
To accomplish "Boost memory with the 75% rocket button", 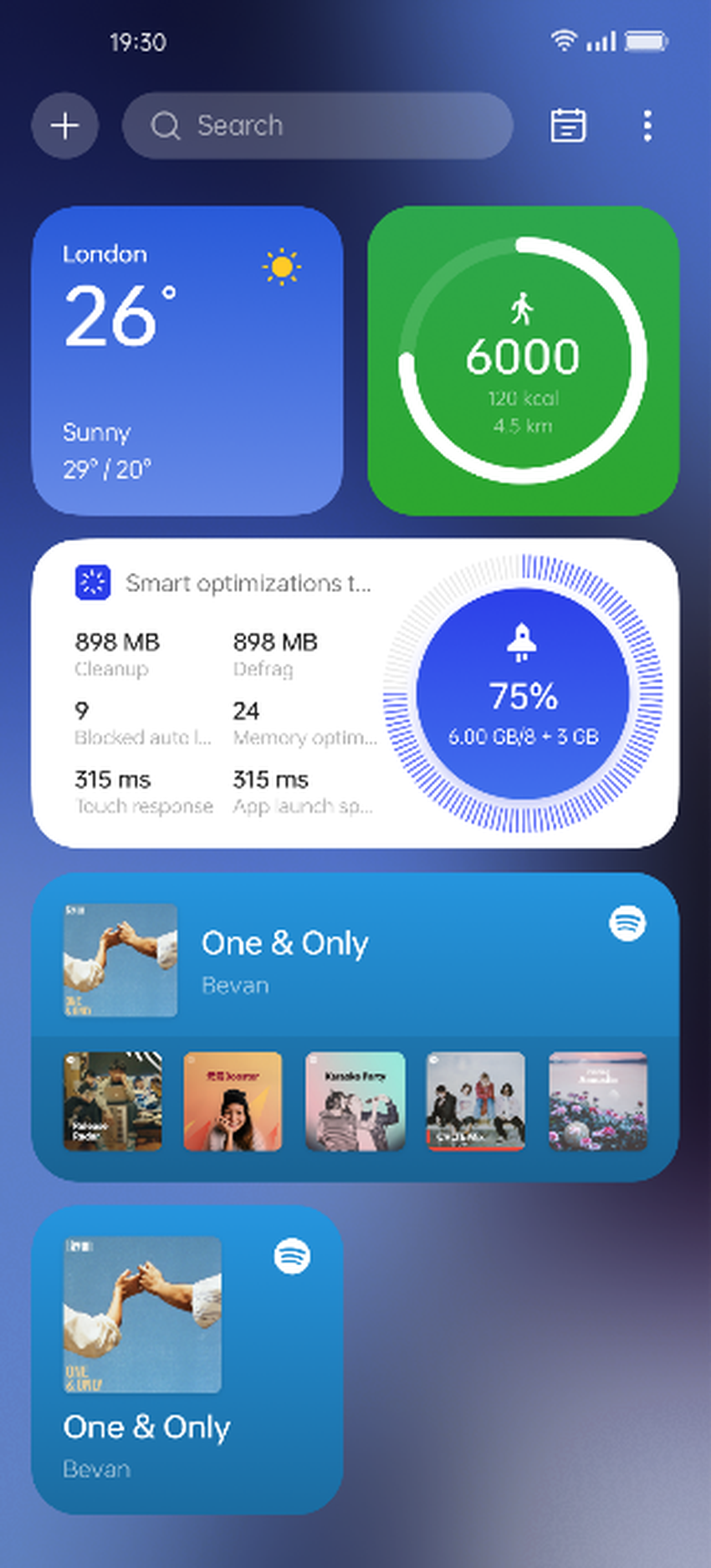I will coord(523,693).
